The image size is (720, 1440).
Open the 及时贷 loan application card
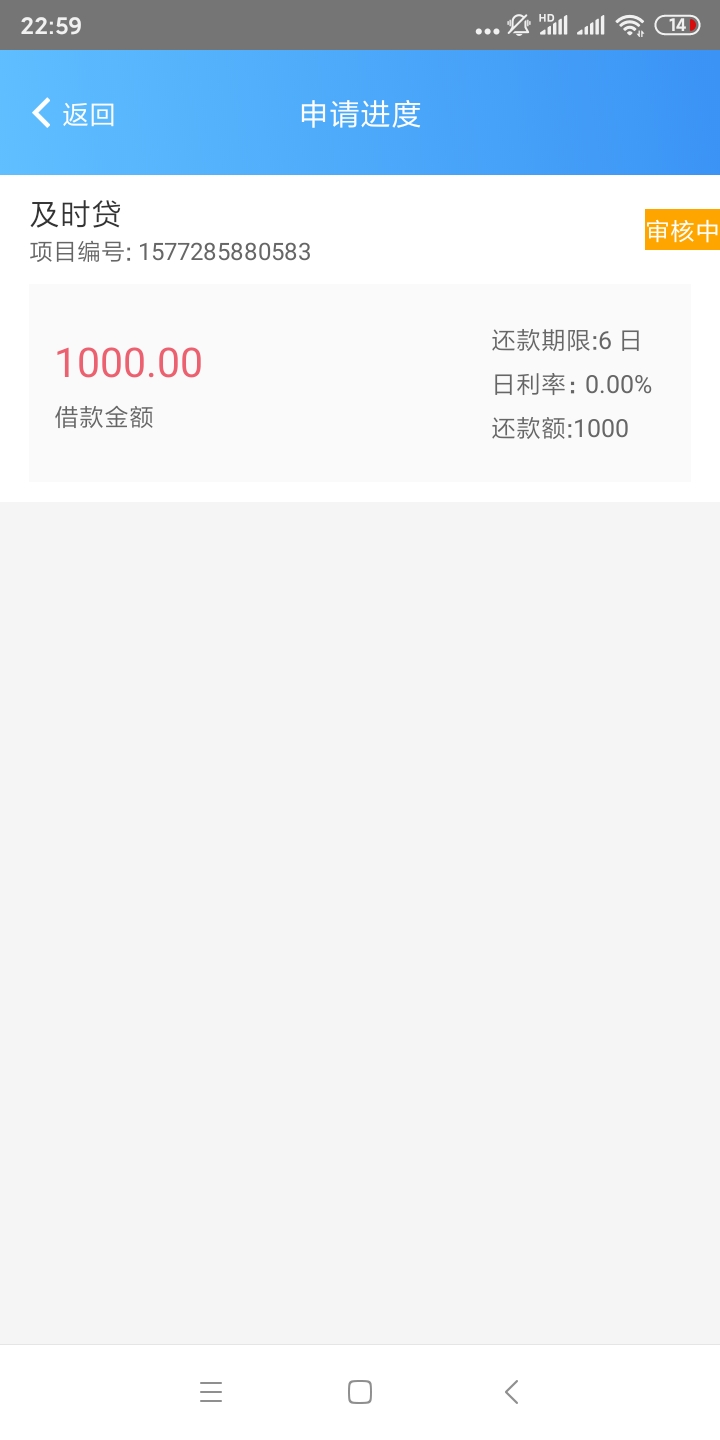pos(360,338)
